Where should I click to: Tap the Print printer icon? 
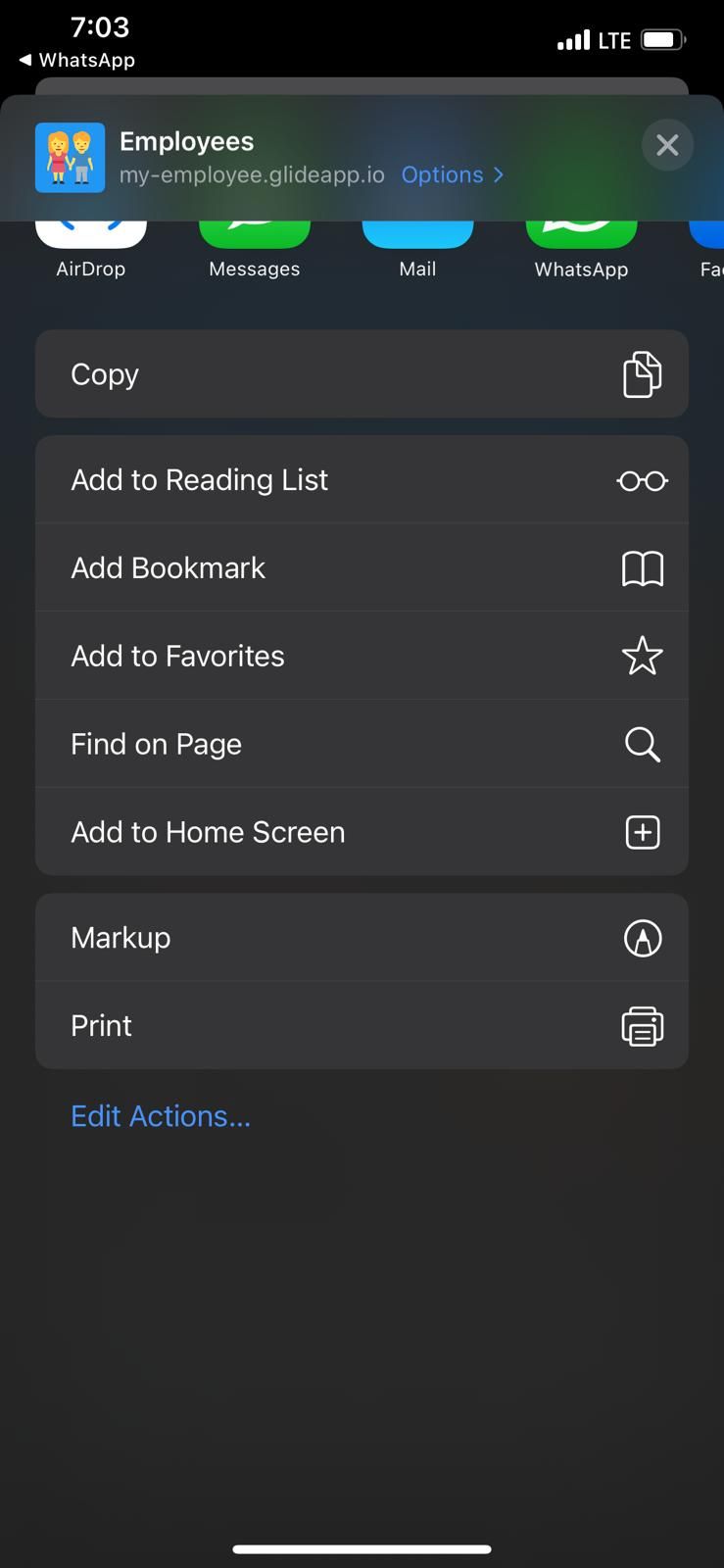click(x=642, y=1025)
